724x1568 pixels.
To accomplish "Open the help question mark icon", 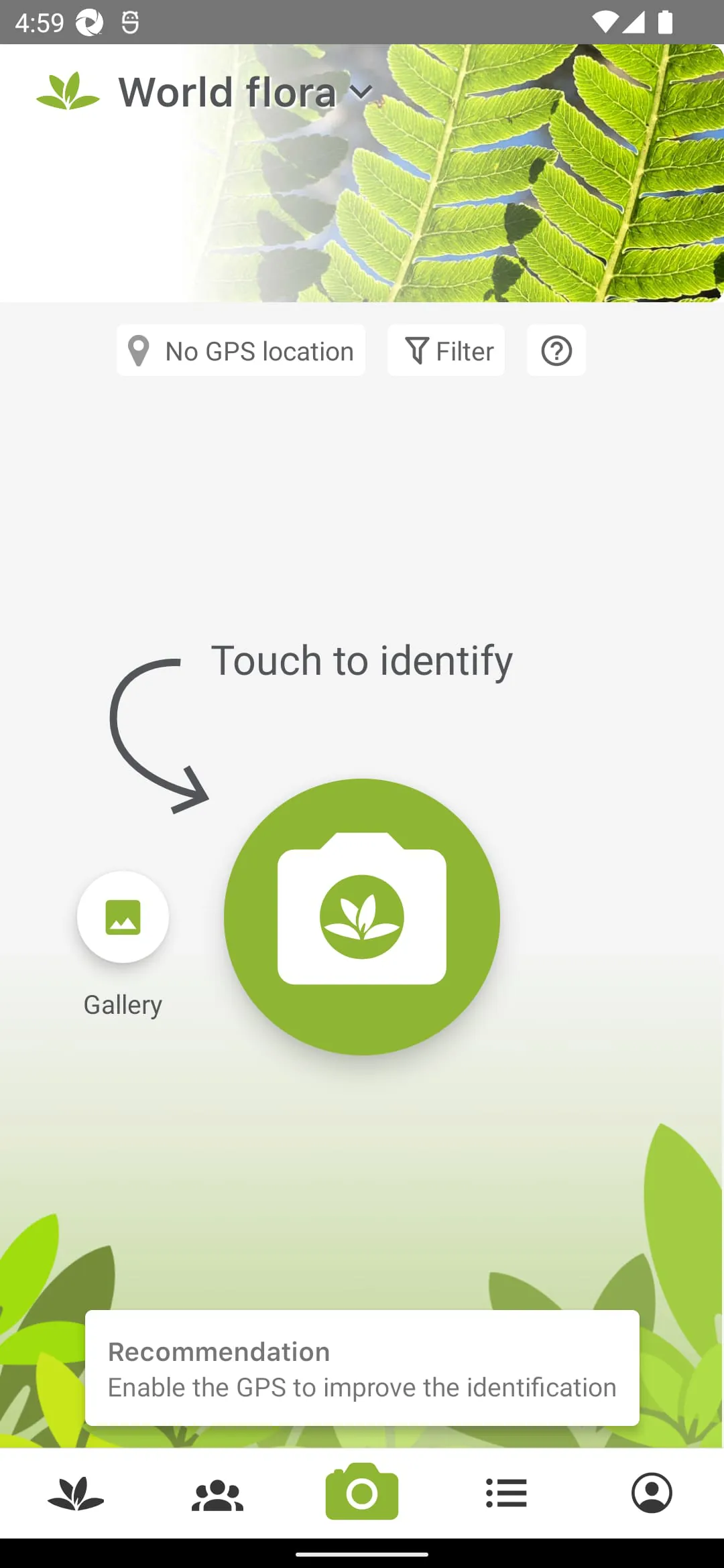I will coord(556,350).
